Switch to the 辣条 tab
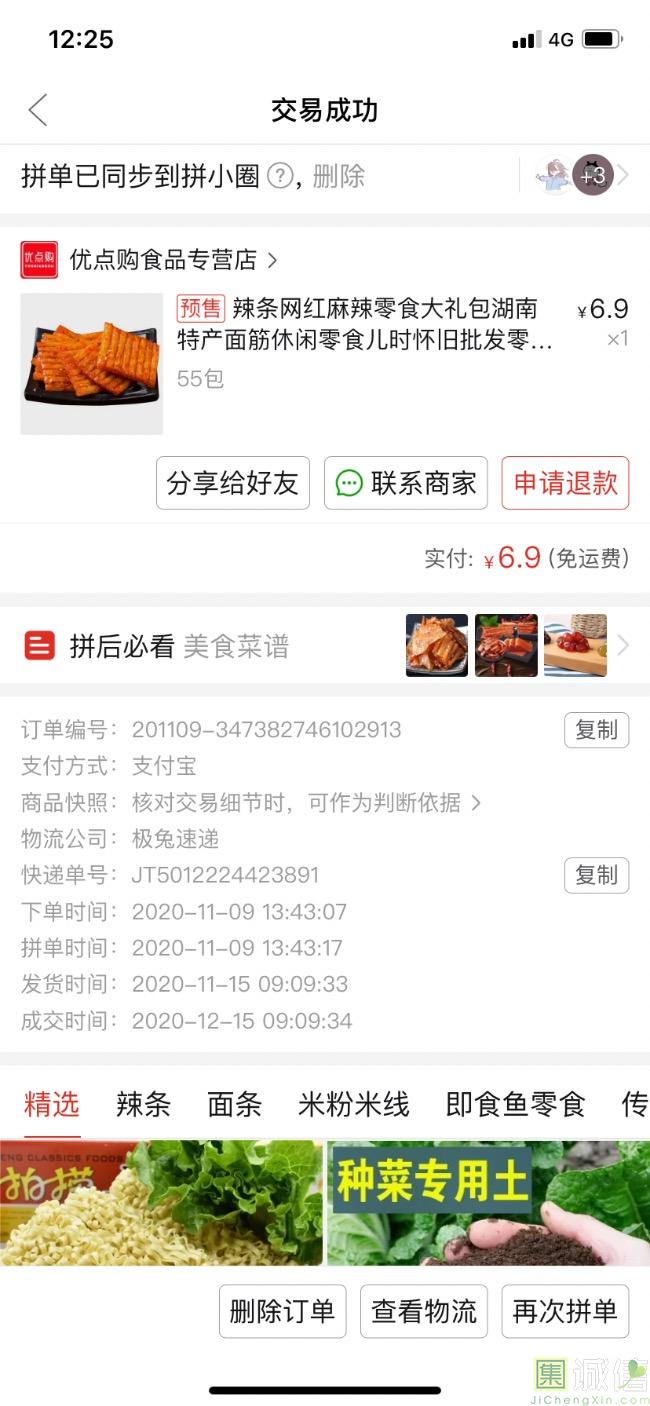This screenshot has height=1406, width=650. 143,1104
